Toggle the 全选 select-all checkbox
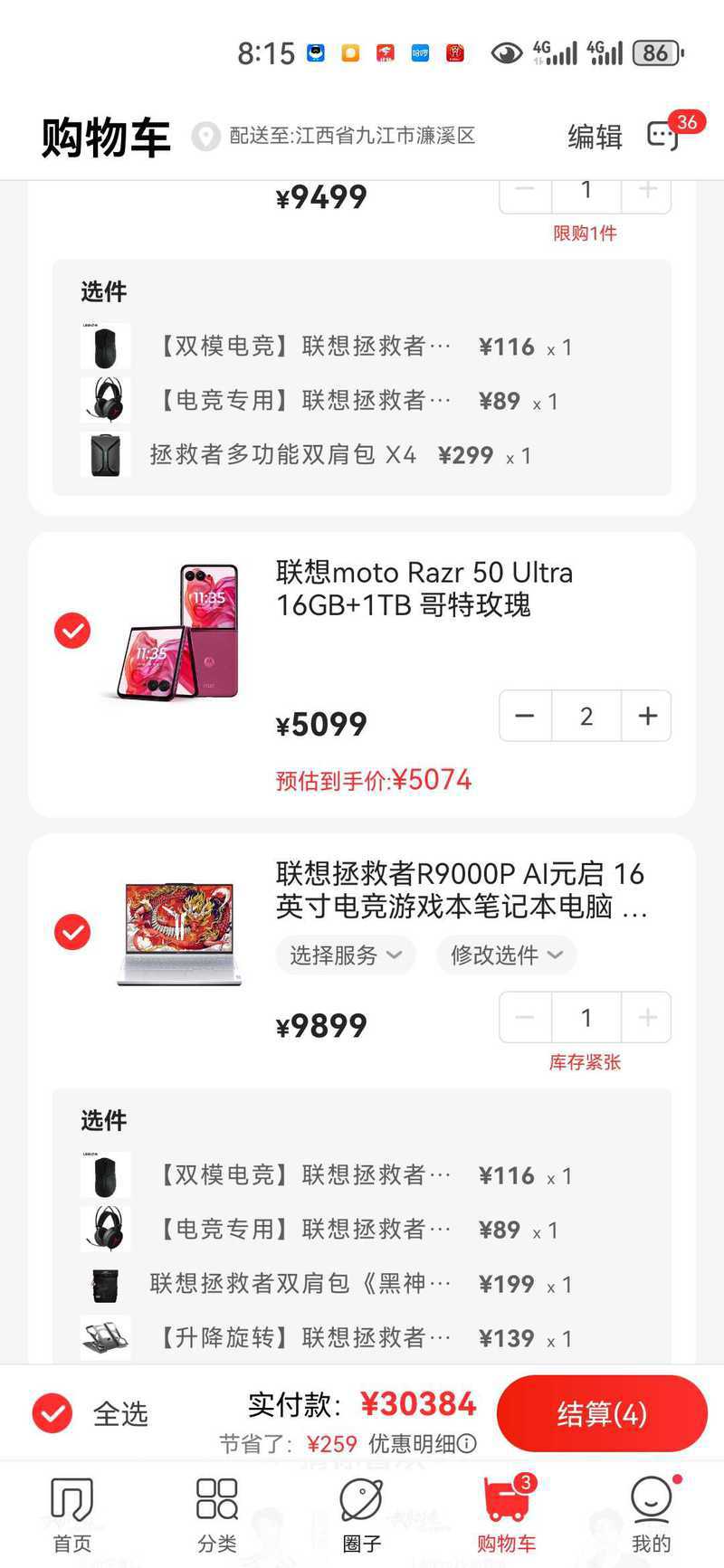 coord(52,1412)
